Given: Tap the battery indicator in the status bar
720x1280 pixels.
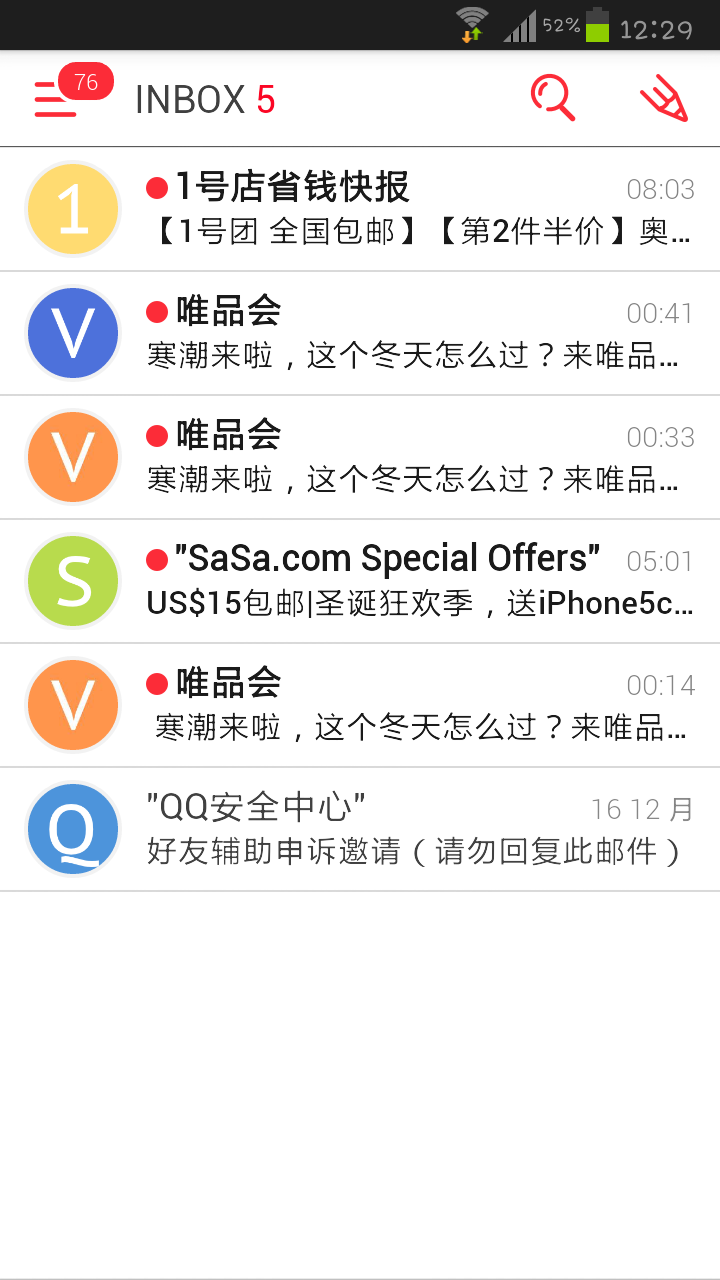Looking at the screenshot, I should [597, 24].
